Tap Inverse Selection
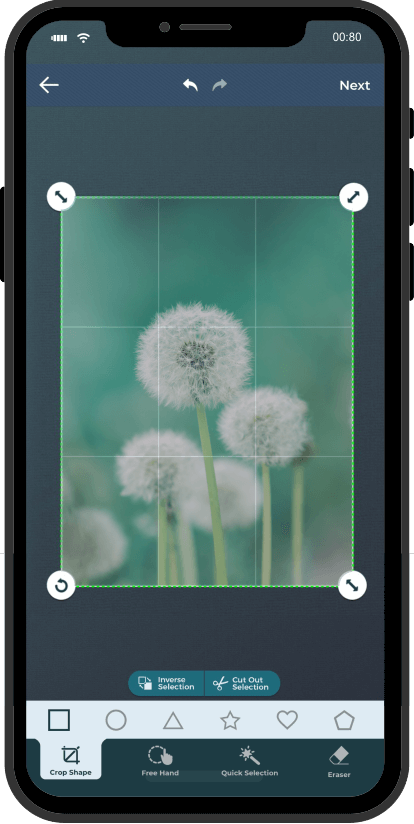414x824 pixels. (x=166, y=683)
